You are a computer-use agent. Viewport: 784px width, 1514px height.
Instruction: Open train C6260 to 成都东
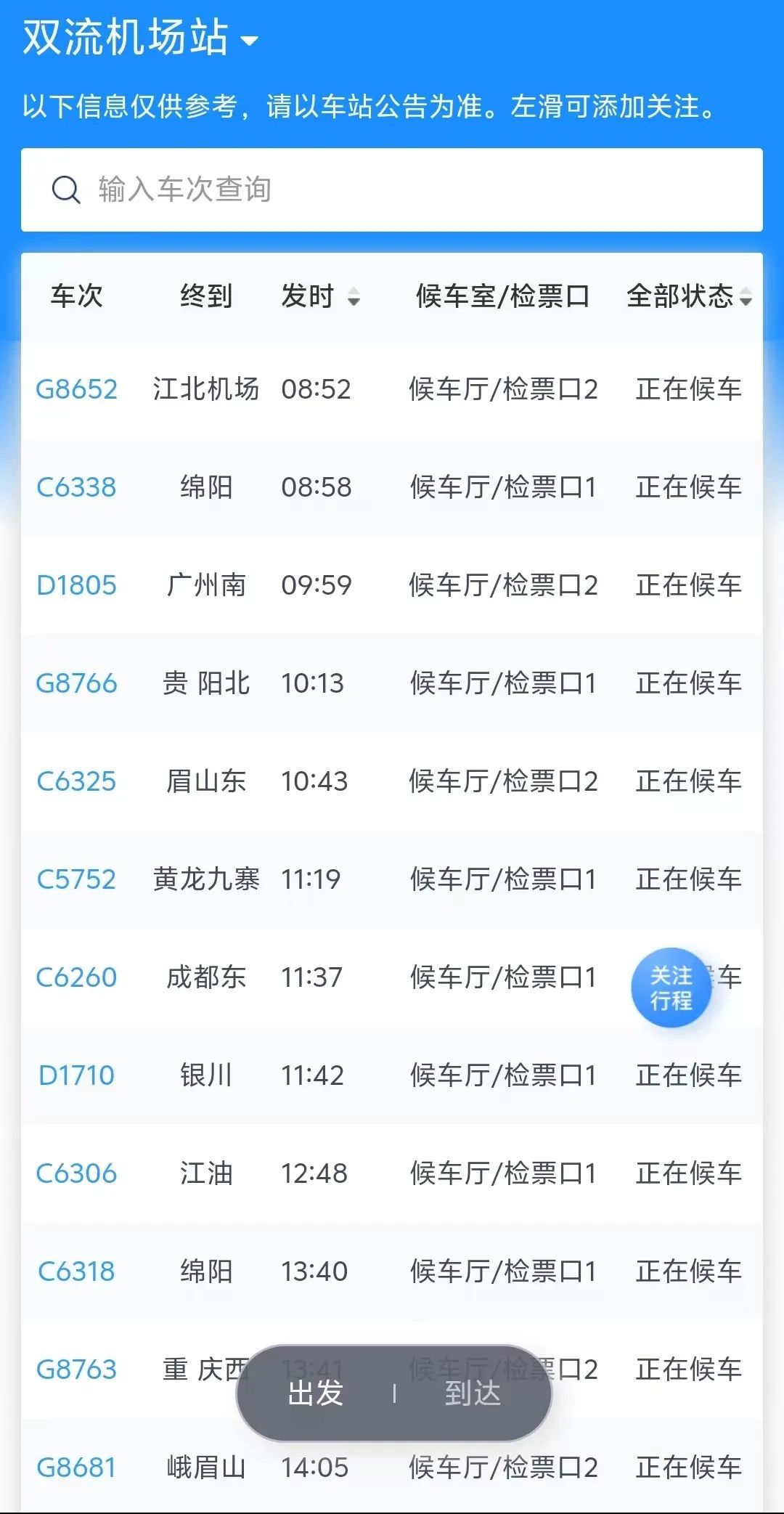click(77, 977)
